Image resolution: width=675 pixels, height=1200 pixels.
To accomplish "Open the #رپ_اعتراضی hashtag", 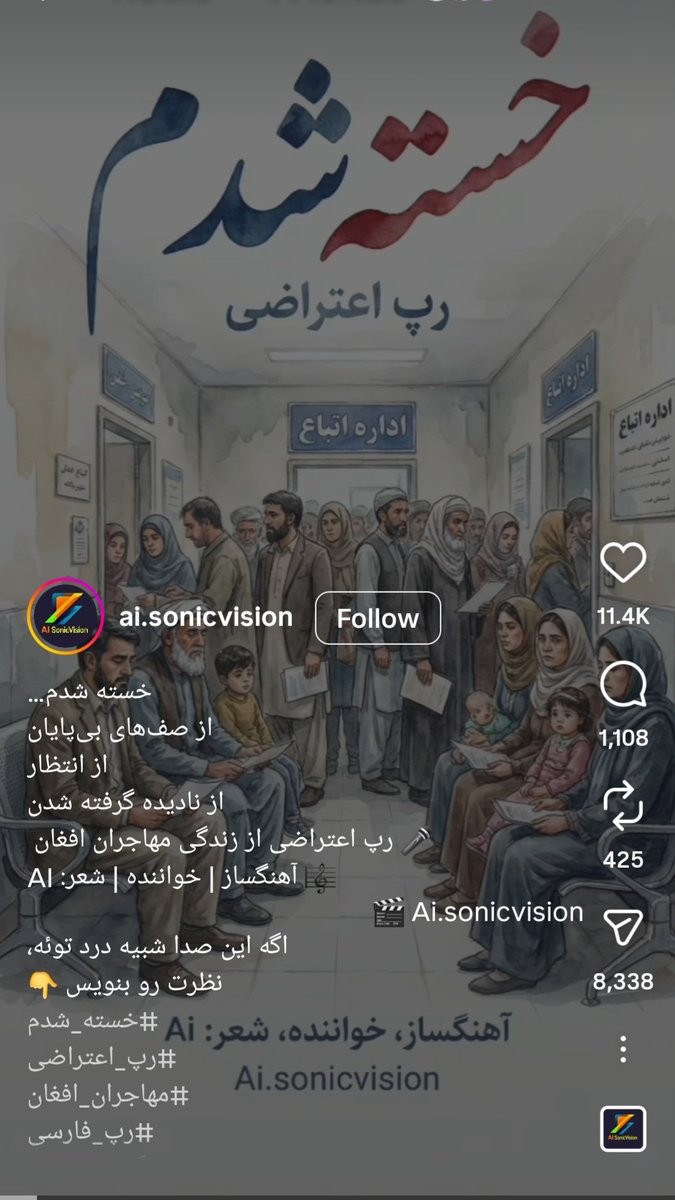I will [101, 1060].
